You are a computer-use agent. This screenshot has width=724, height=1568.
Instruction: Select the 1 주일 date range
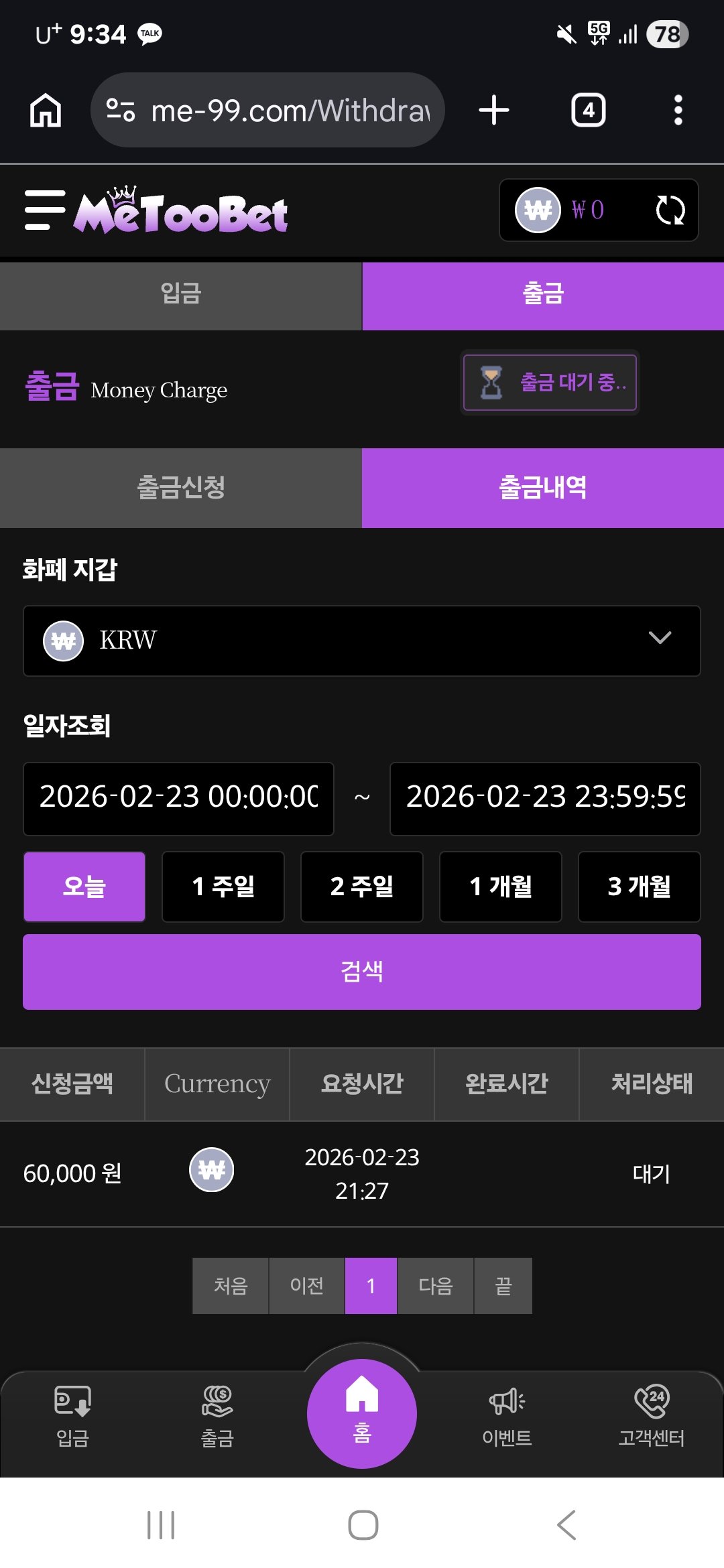[x=223, y=887]
